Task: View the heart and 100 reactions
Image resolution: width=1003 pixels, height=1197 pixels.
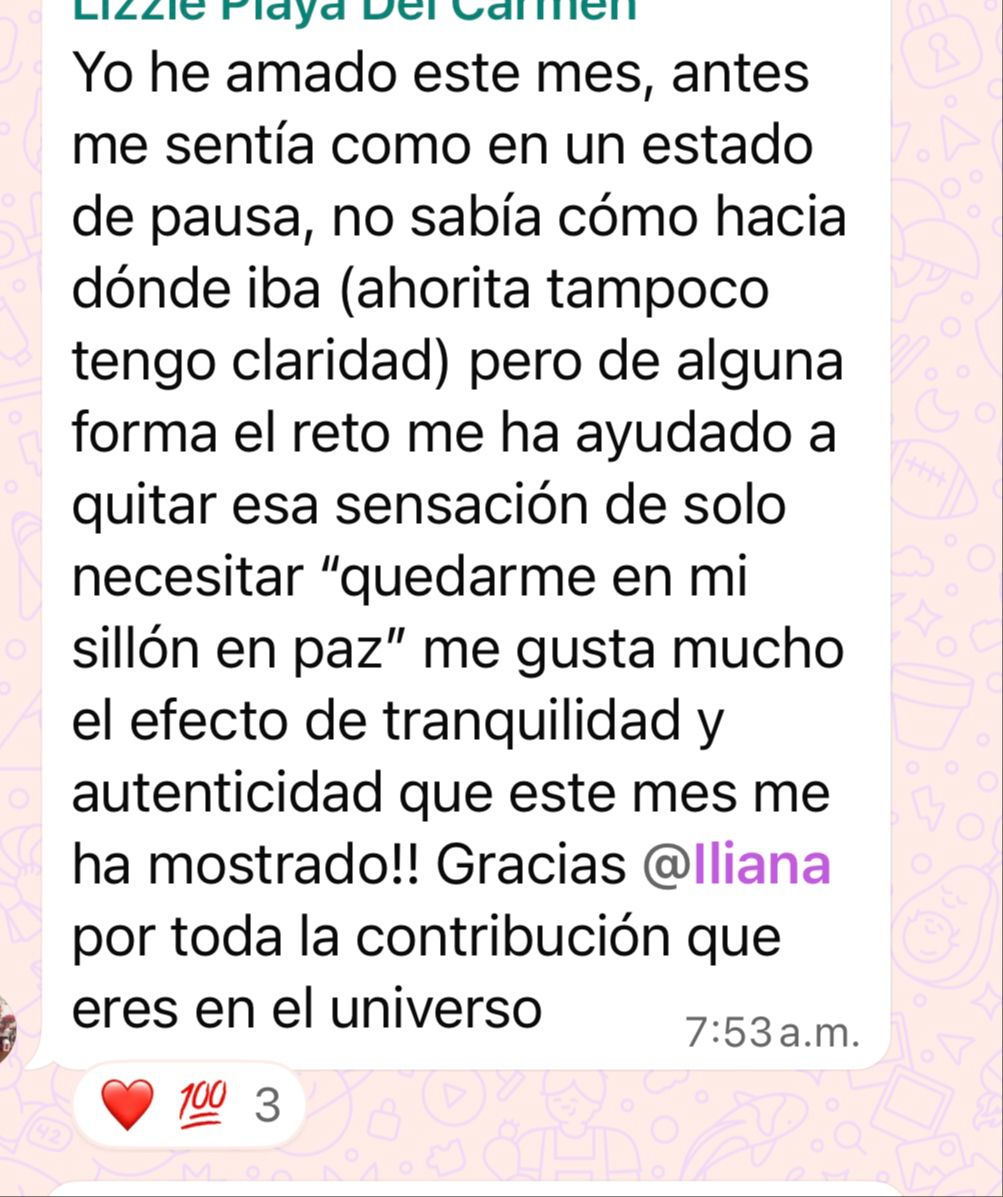Action: coord(190,1106)
